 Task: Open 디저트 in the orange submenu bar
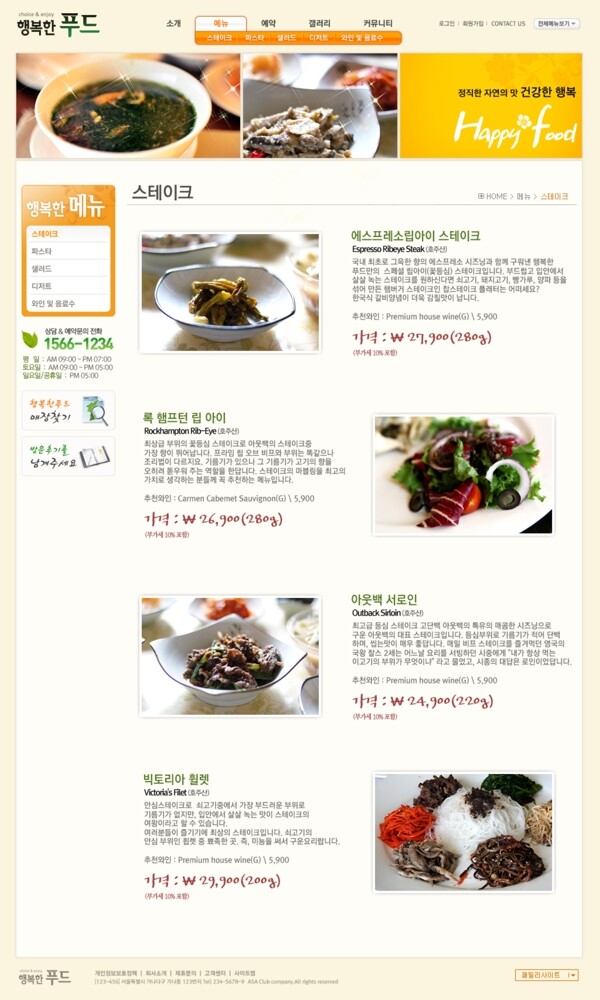(x=318, y=37)
